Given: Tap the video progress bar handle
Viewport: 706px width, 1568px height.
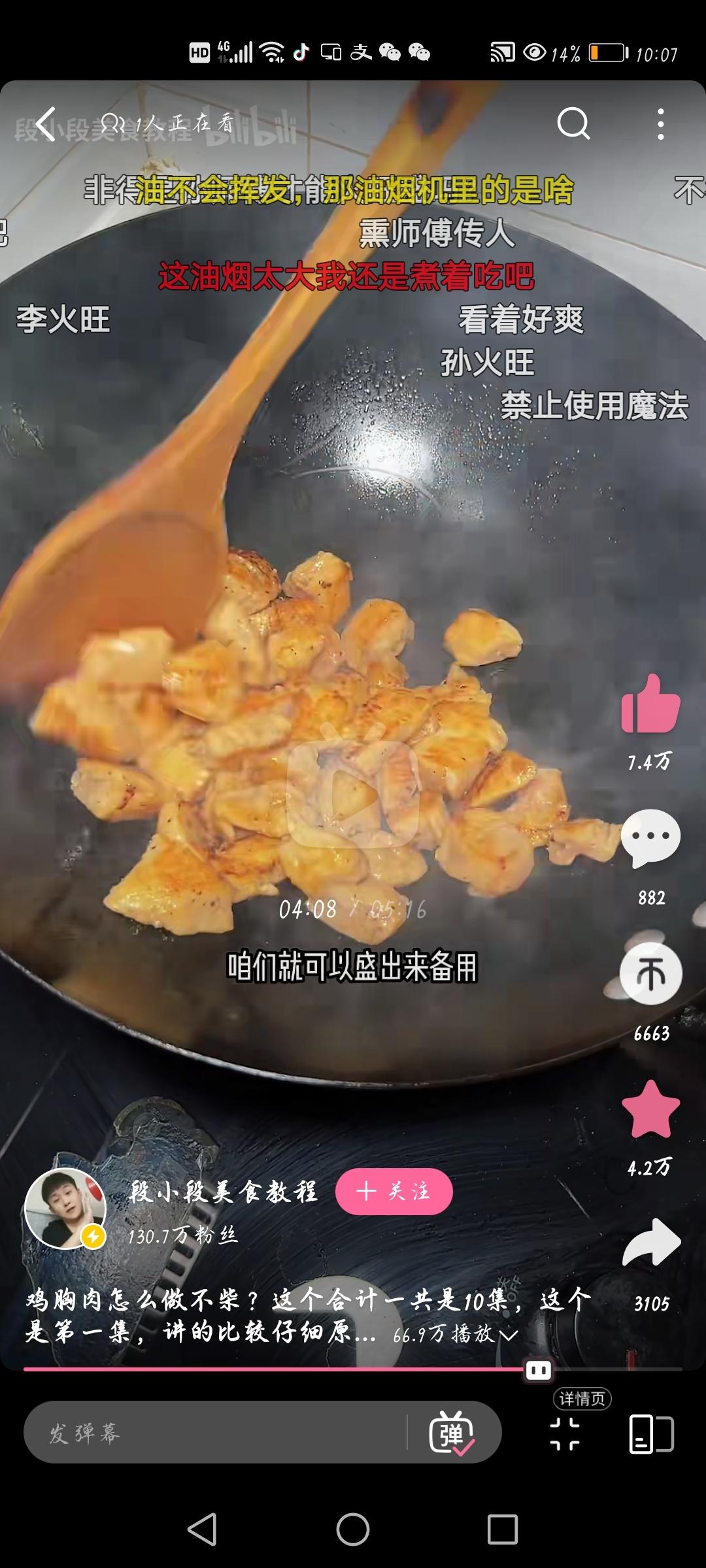Looking at the screenshot, I should (x=539, y=1369).
